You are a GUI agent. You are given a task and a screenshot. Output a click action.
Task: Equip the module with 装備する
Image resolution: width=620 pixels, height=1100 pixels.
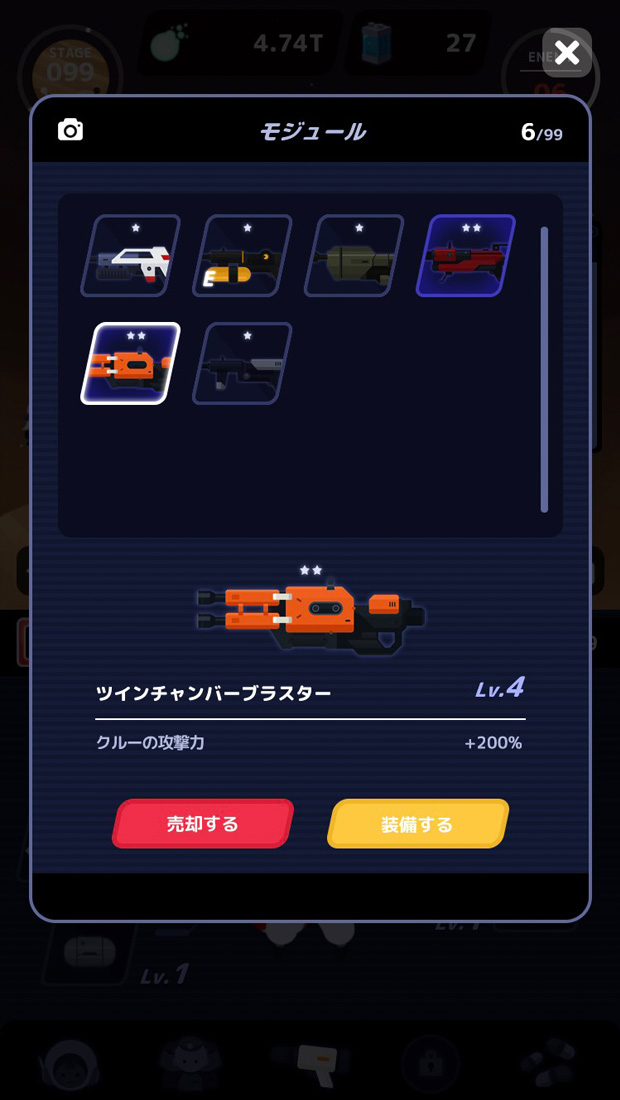pos(417,824)
